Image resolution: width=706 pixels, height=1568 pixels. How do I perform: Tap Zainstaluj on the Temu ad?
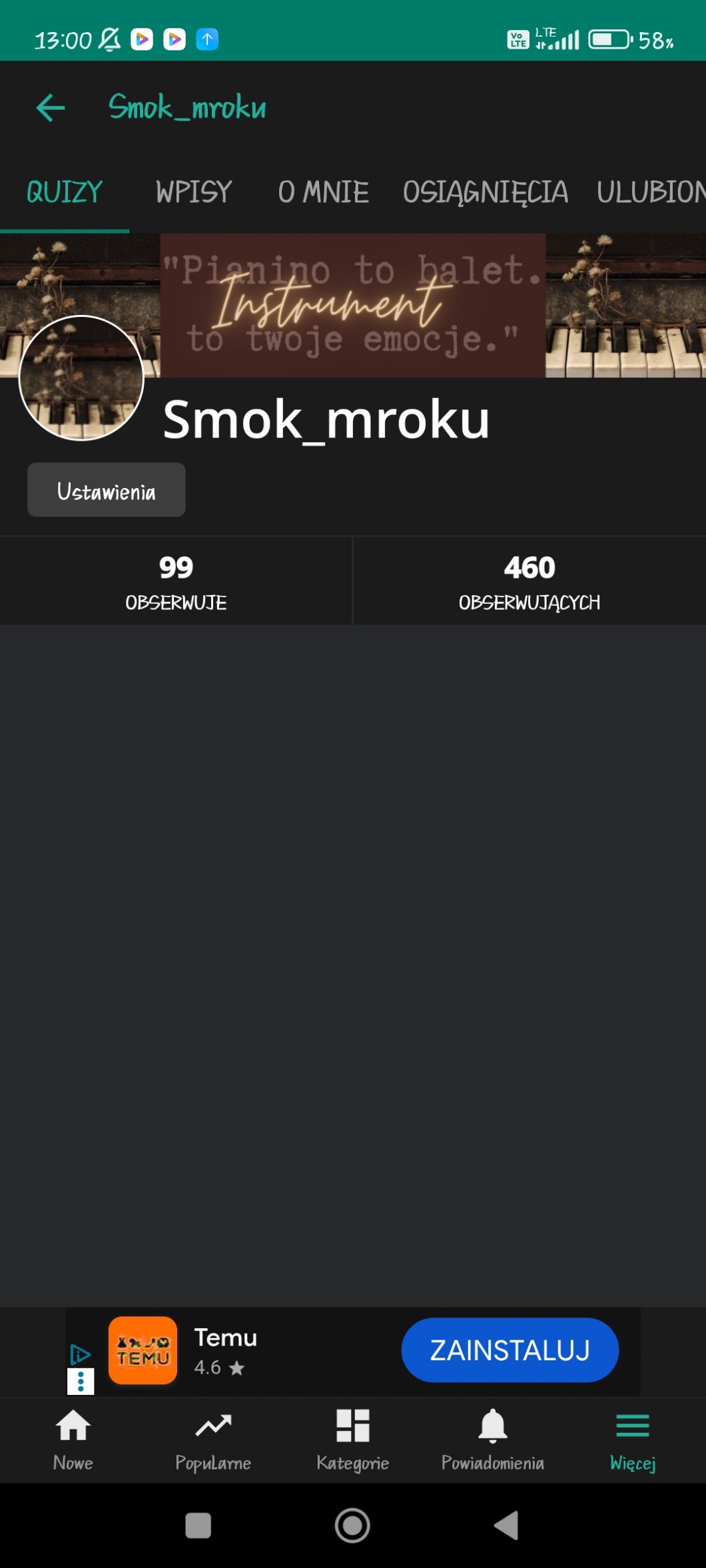point(510,1350)
